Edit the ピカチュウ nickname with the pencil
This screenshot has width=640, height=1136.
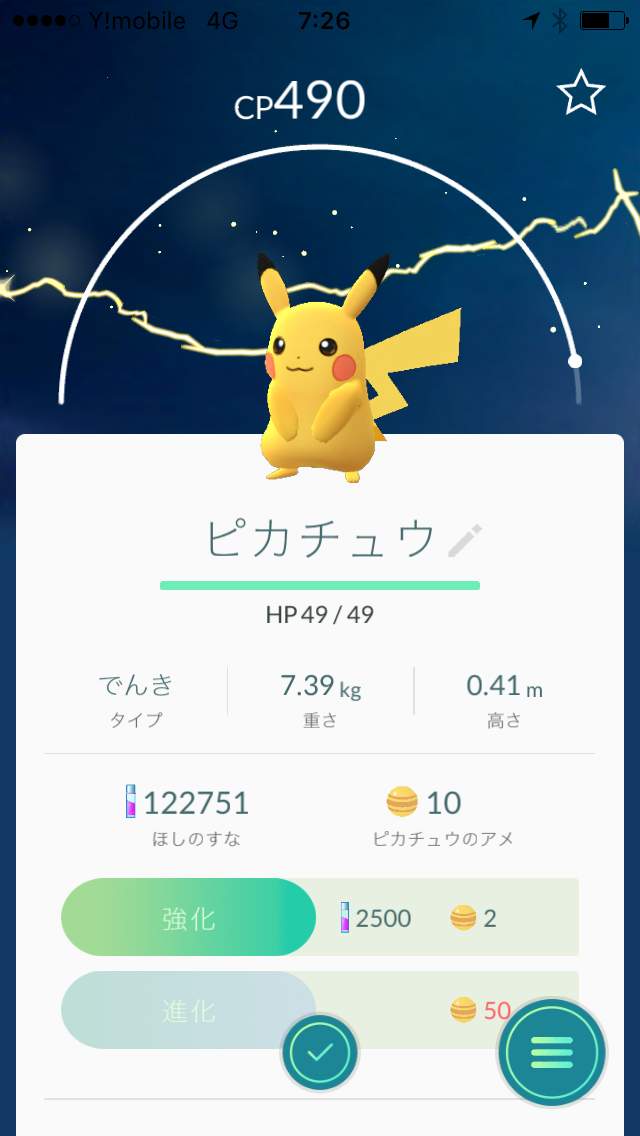[x=465, y=541]
